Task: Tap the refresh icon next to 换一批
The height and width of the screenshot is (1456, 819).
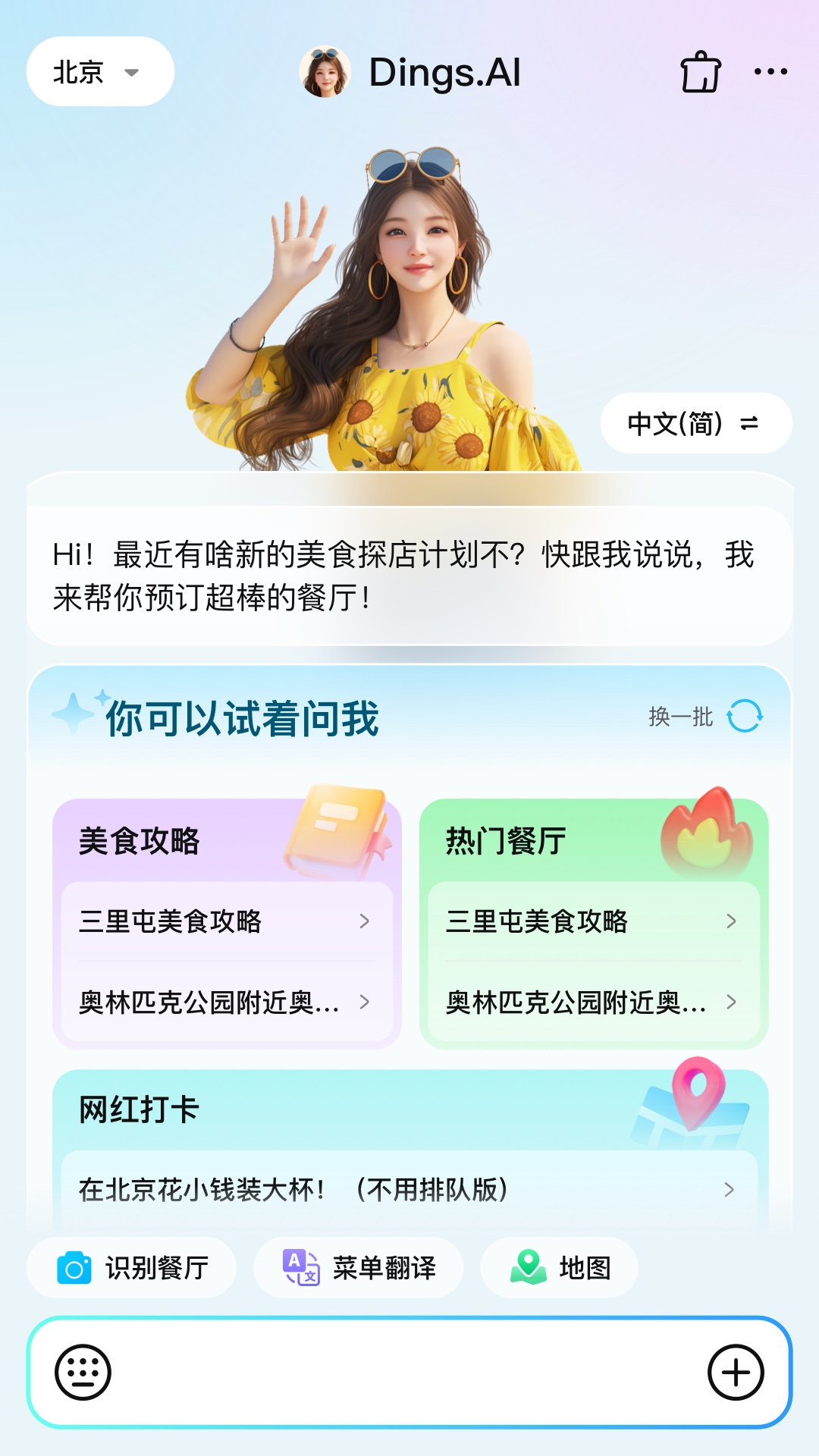Action: point(746,716)
